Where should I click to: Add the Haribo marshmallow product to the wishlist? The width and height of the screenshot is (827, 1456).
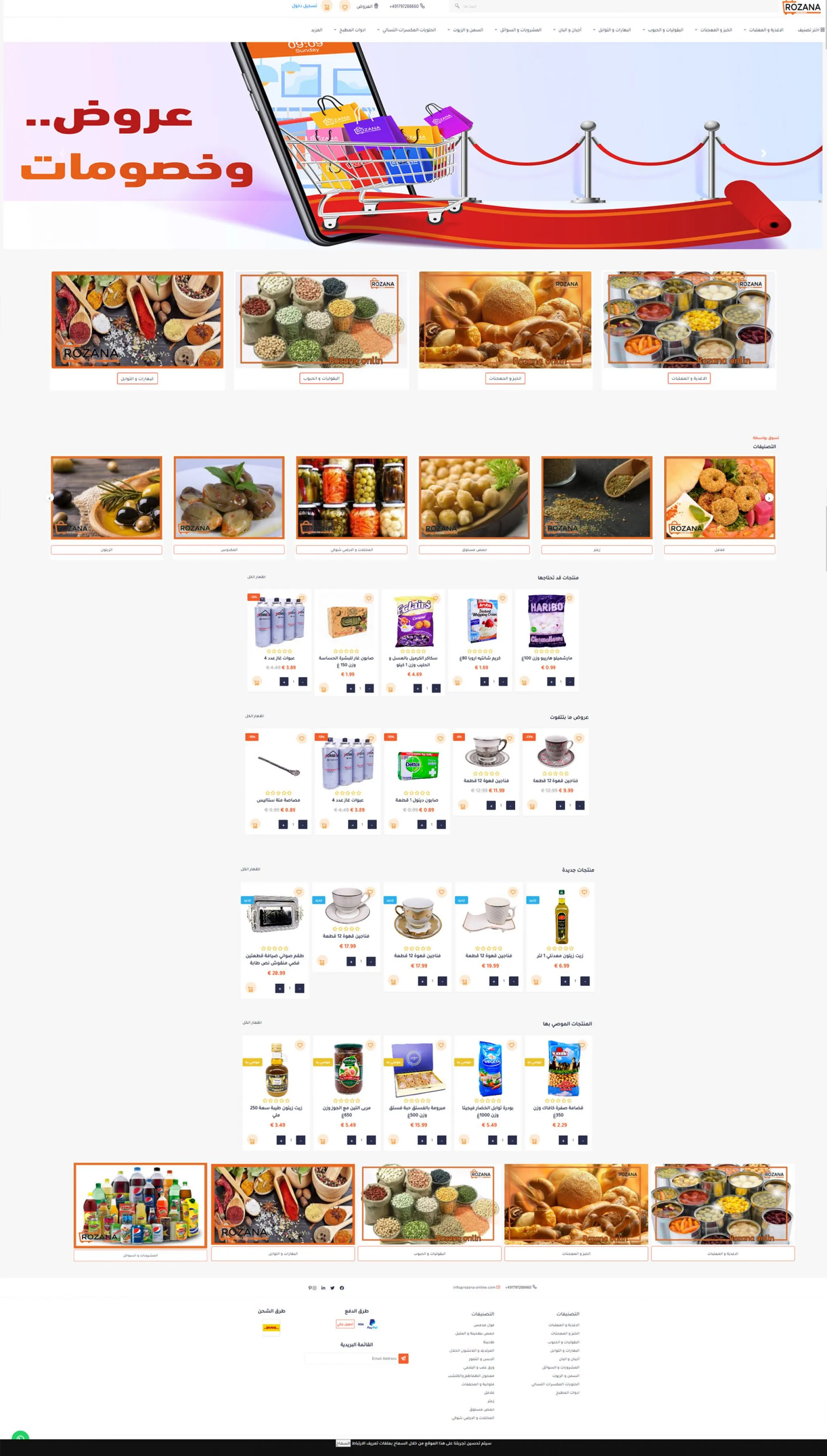coord(569,598)
